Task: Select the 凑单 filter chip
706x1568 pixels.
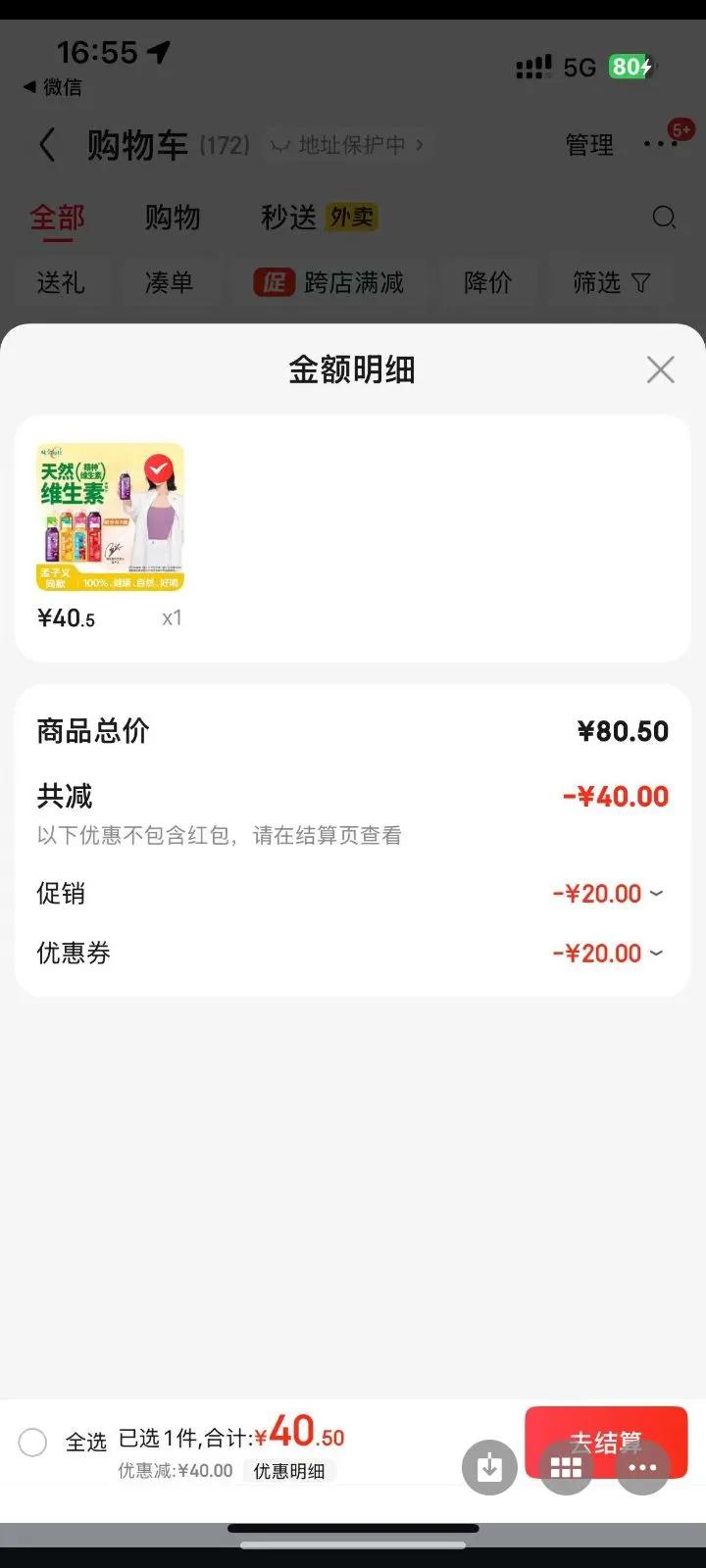Action: pyautogui.click(x=170, y=283)
